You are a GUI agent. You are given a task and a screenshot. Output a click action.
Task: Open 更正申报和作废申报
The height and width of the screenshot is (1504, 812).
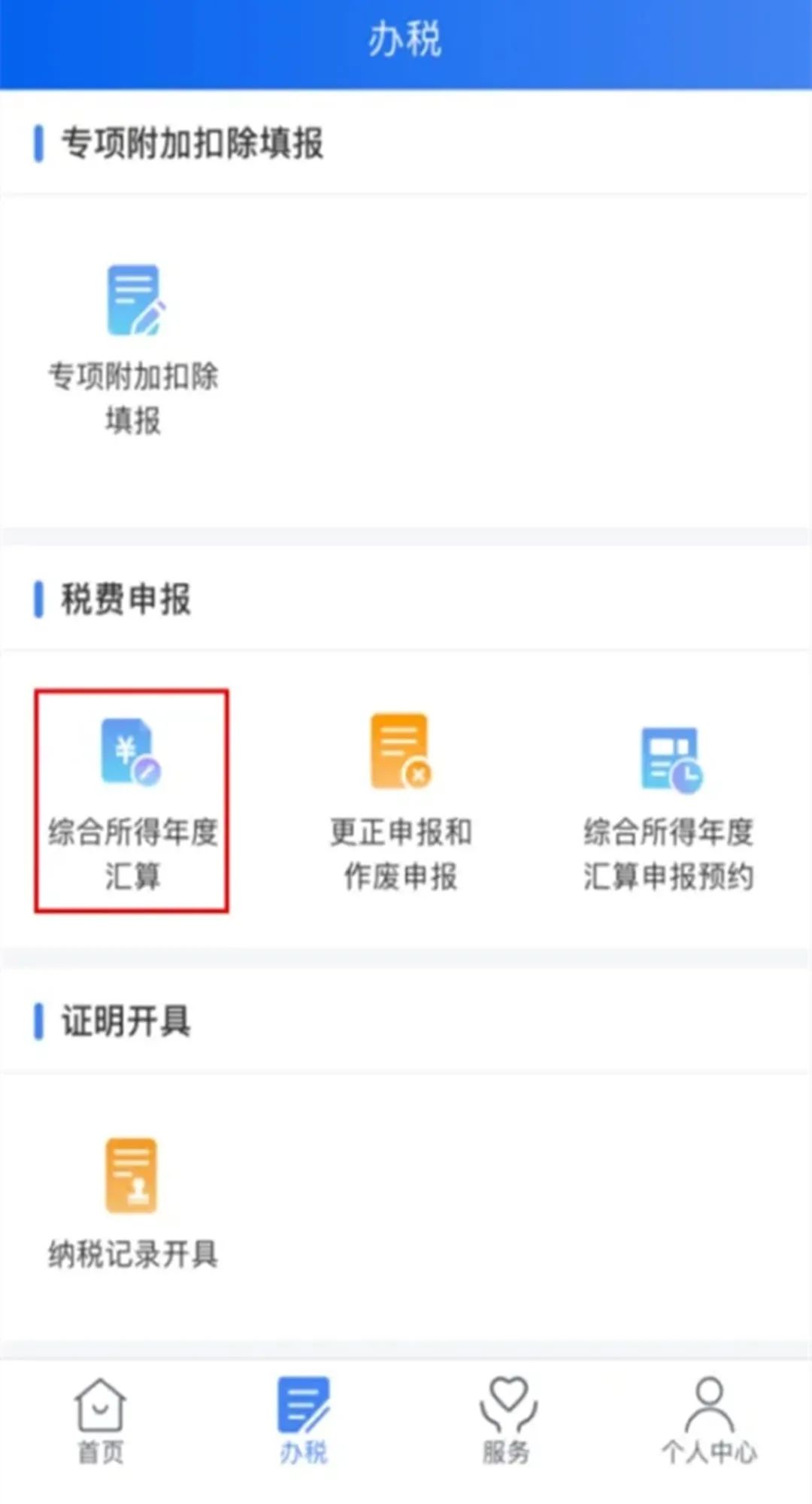coord(401,802)
